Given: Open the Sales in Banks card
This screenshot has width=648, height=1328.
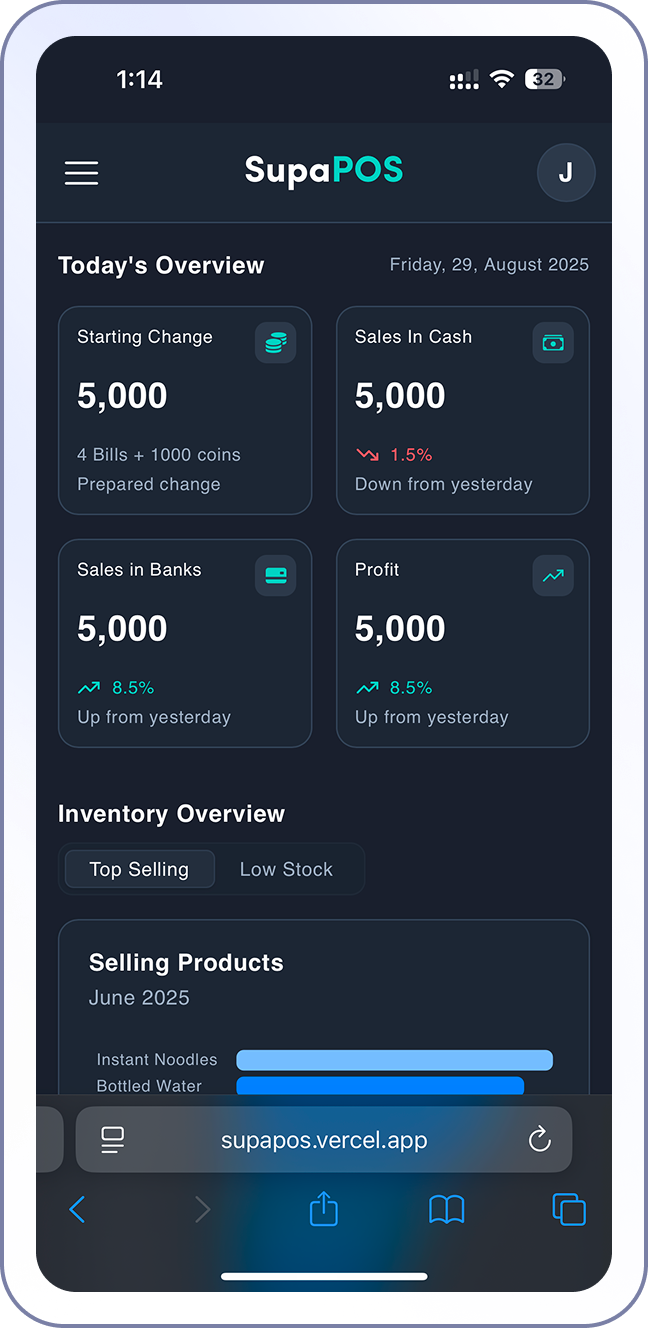Looking at the screenshot, I should pyautogui.click(x=185, y=643).
